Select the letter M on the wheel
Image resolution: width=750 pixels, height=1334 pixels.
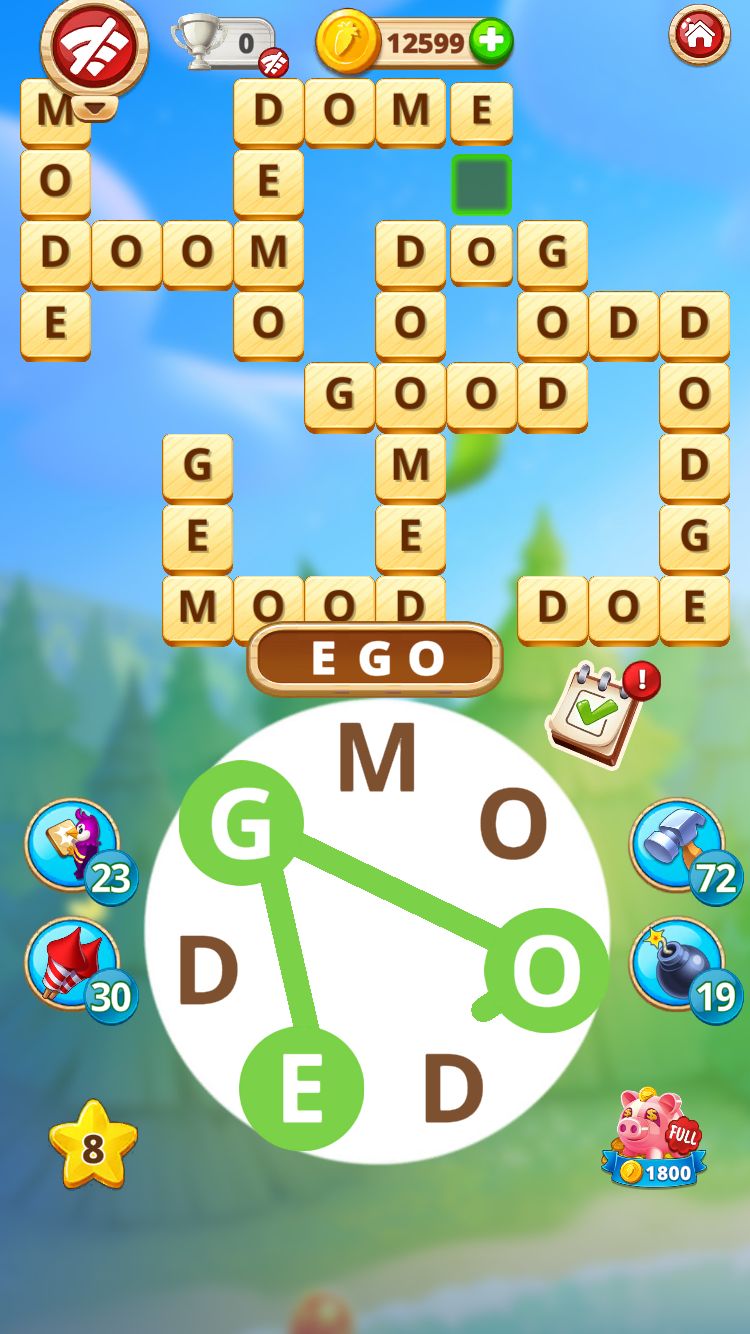click(x=376, y=759)
